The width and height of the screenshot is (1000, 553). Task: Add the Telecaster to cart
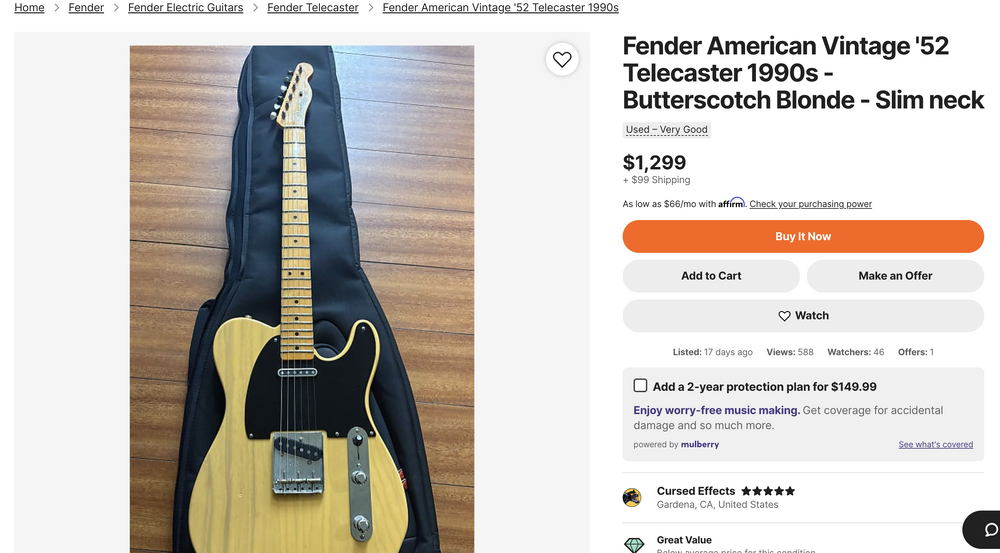[x=711, y=276]
